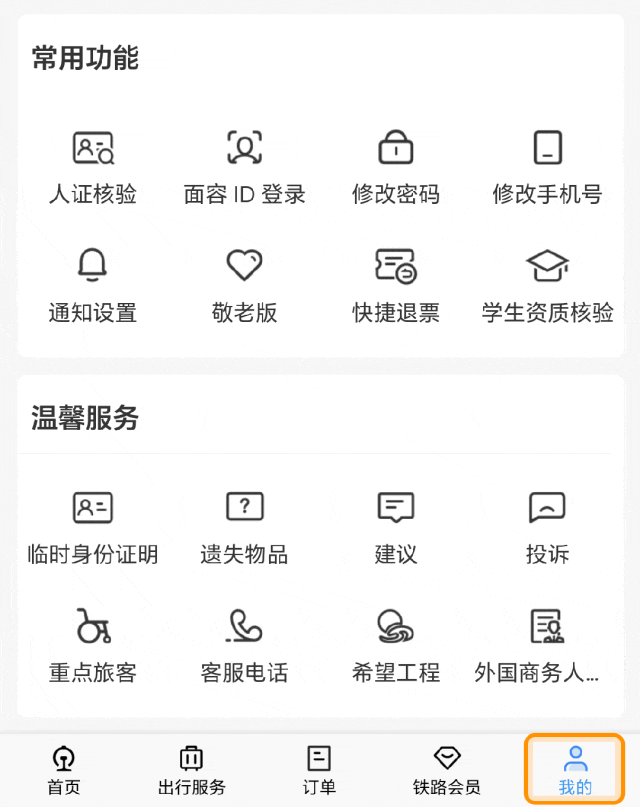Open 临时身份证明 service

(93, 526)
